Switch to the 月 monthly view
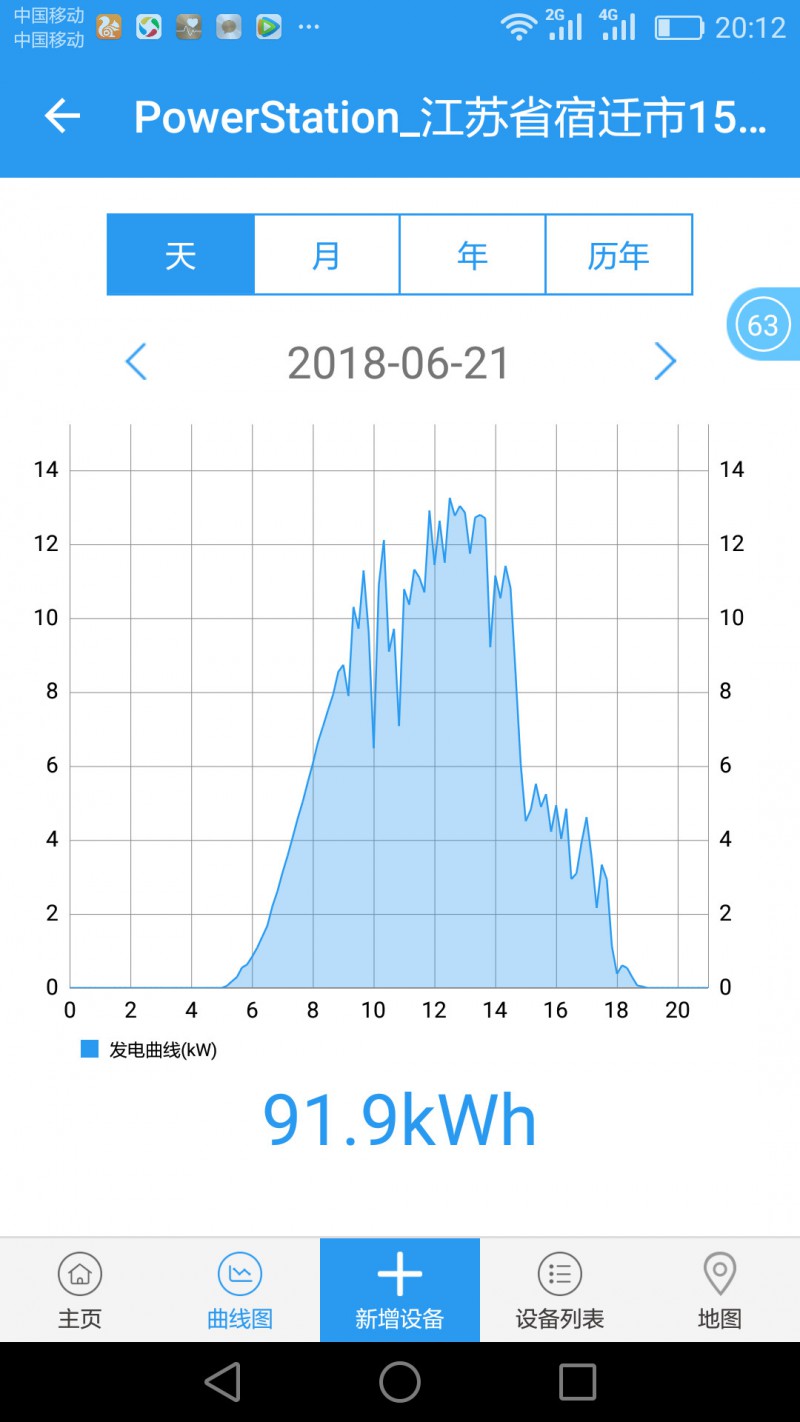Image resolution: width=800 pixels, height=1422 pixels. click(326, 254)
